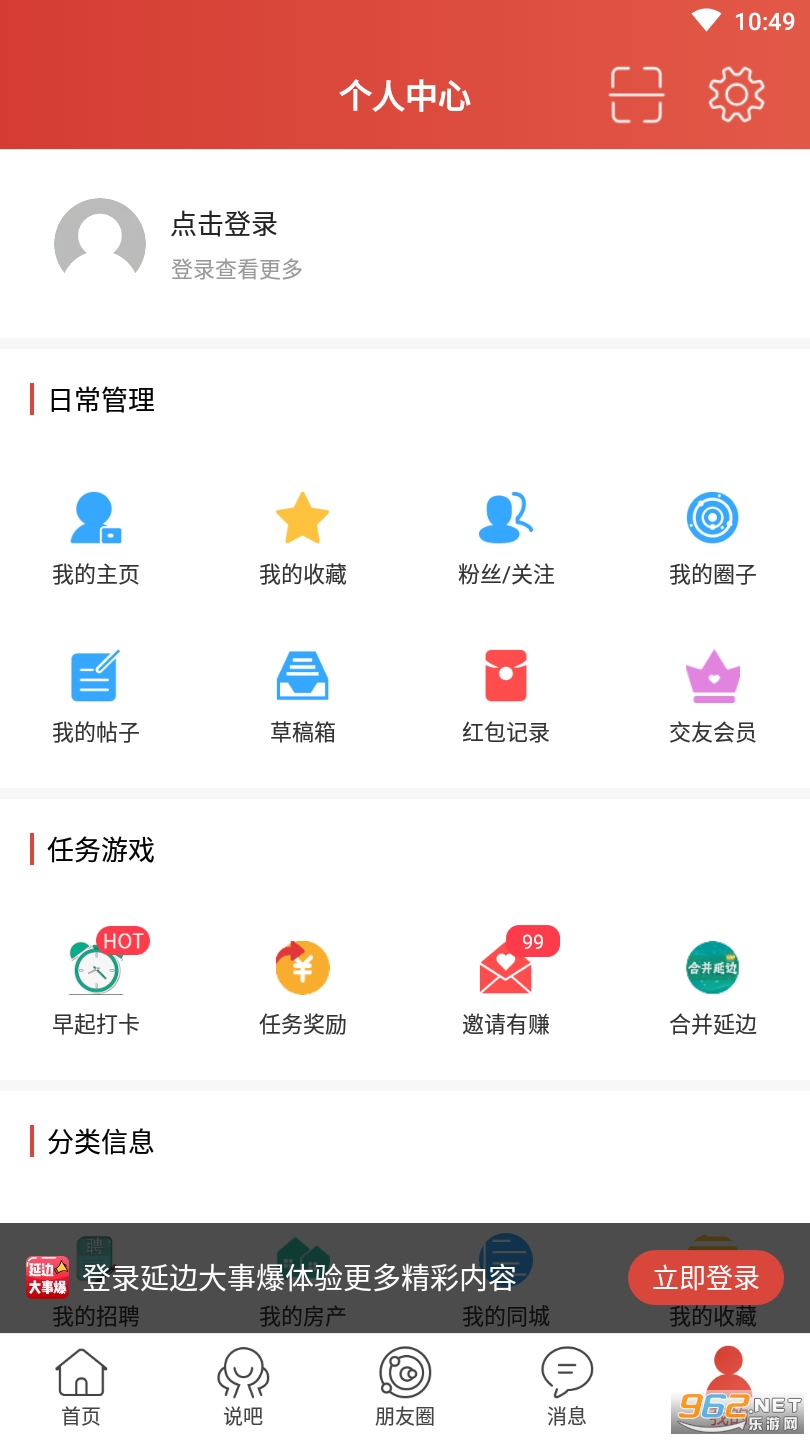Tap the 立即登录 button

click(x=706, y=1277)
